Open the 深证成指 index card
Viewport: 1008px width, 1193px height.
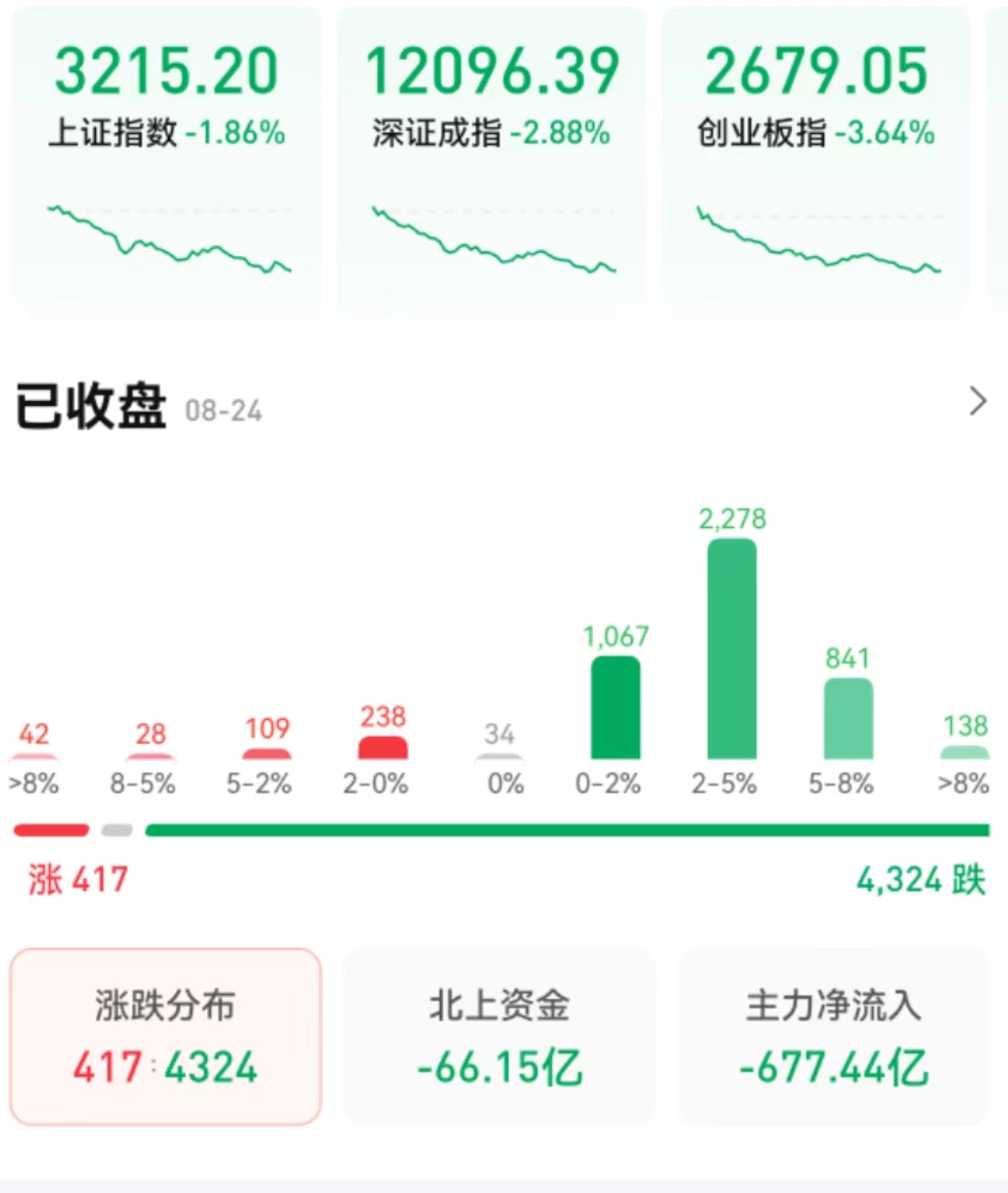(x=491, y=164)
